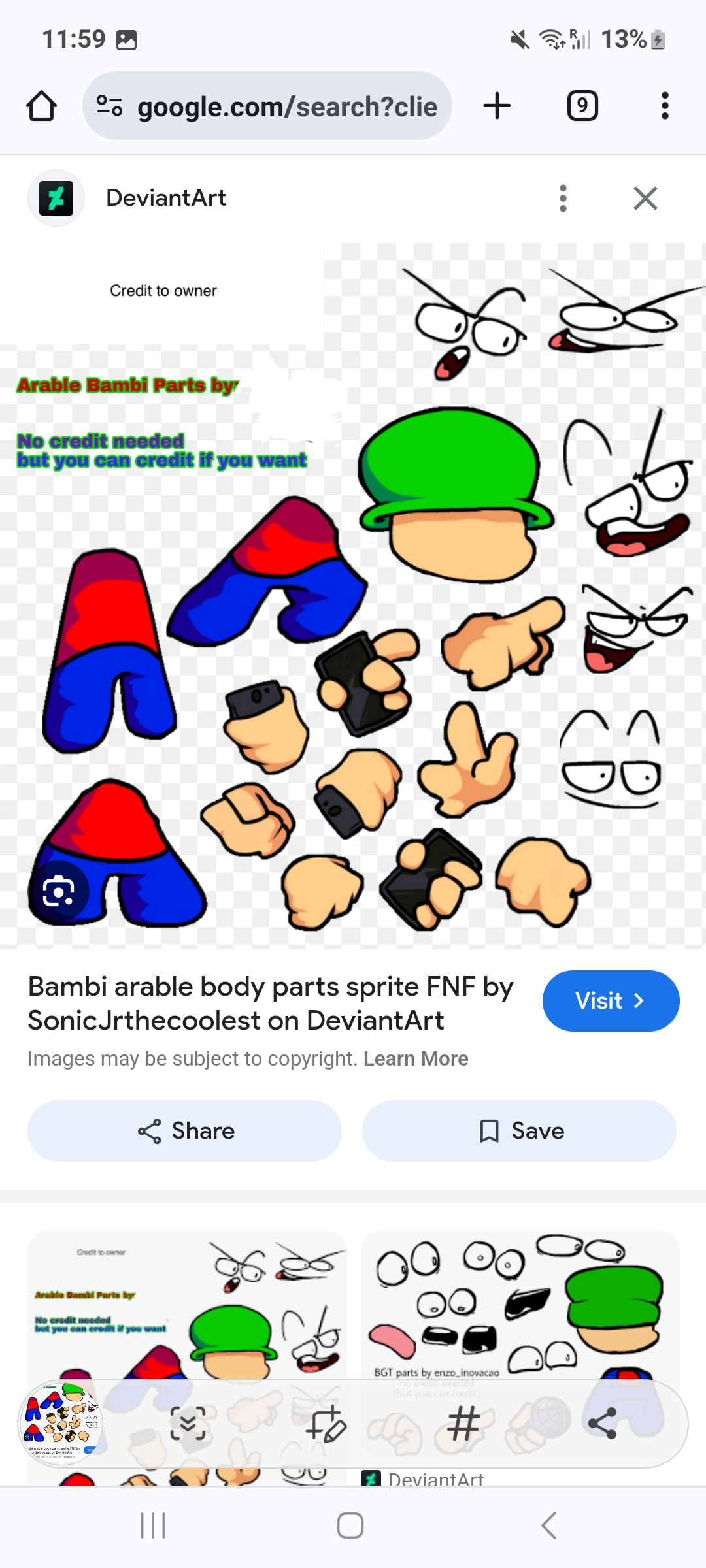This screenshot has width=706, height=1568.
Task: Search this image with Google Lens
Action: (59, 892)
